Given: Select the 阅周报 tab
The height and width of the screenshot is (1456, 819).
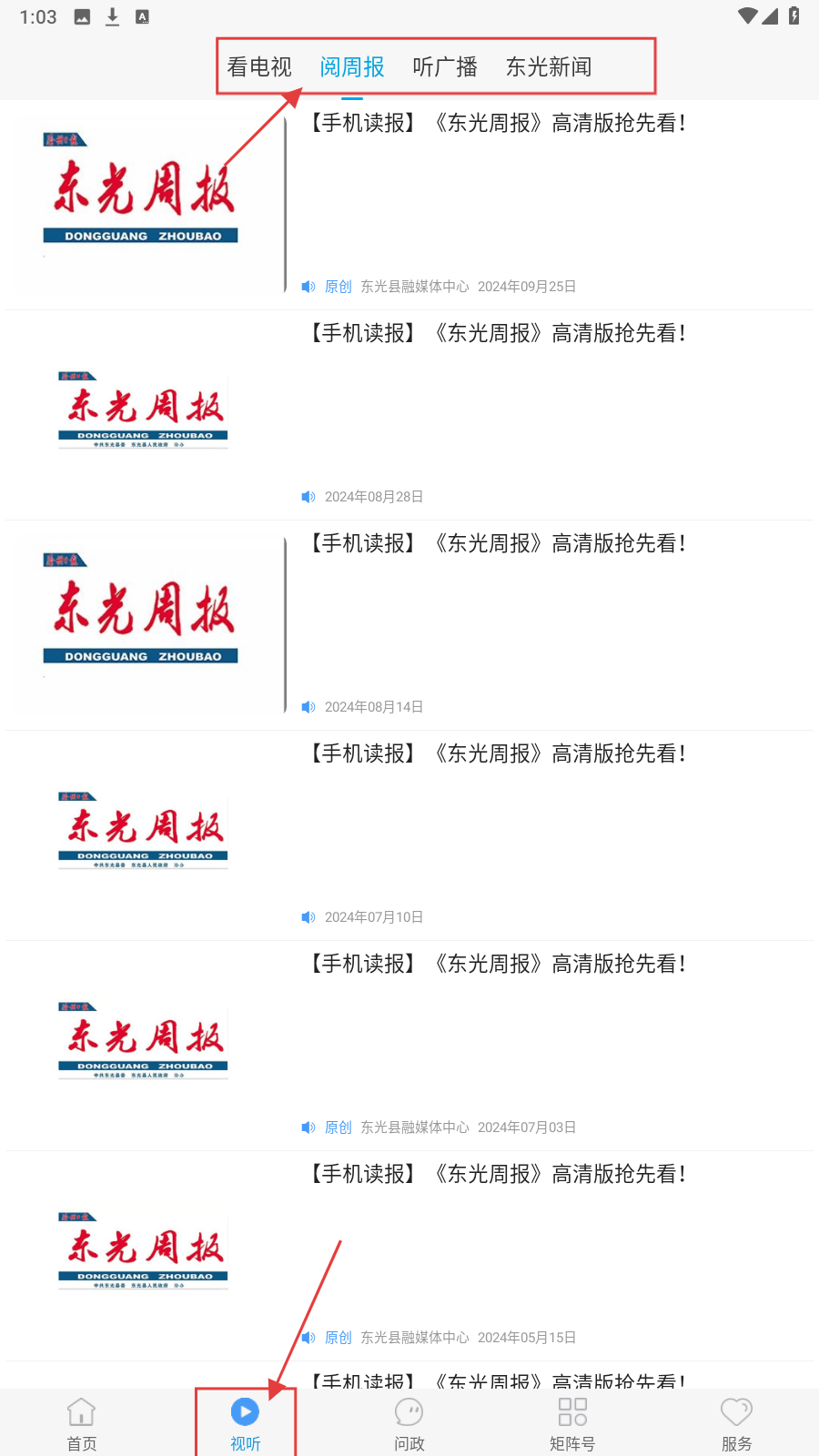Looking at the screenshot, I should (x=352, y=67).
